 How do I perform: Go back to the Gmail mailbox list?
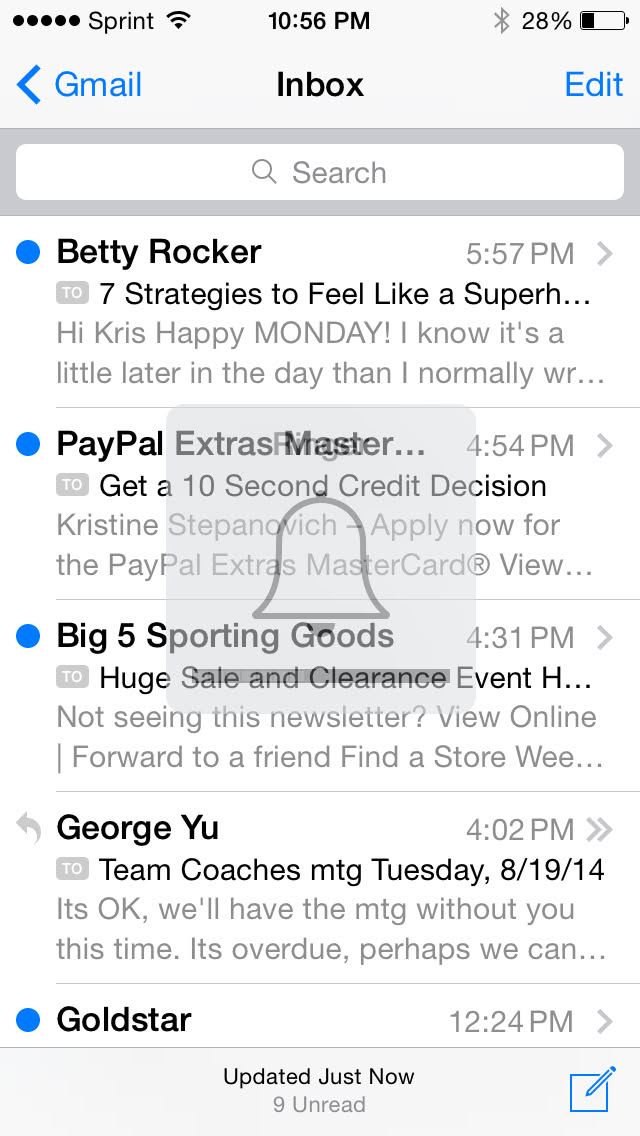tap(80, 85)
